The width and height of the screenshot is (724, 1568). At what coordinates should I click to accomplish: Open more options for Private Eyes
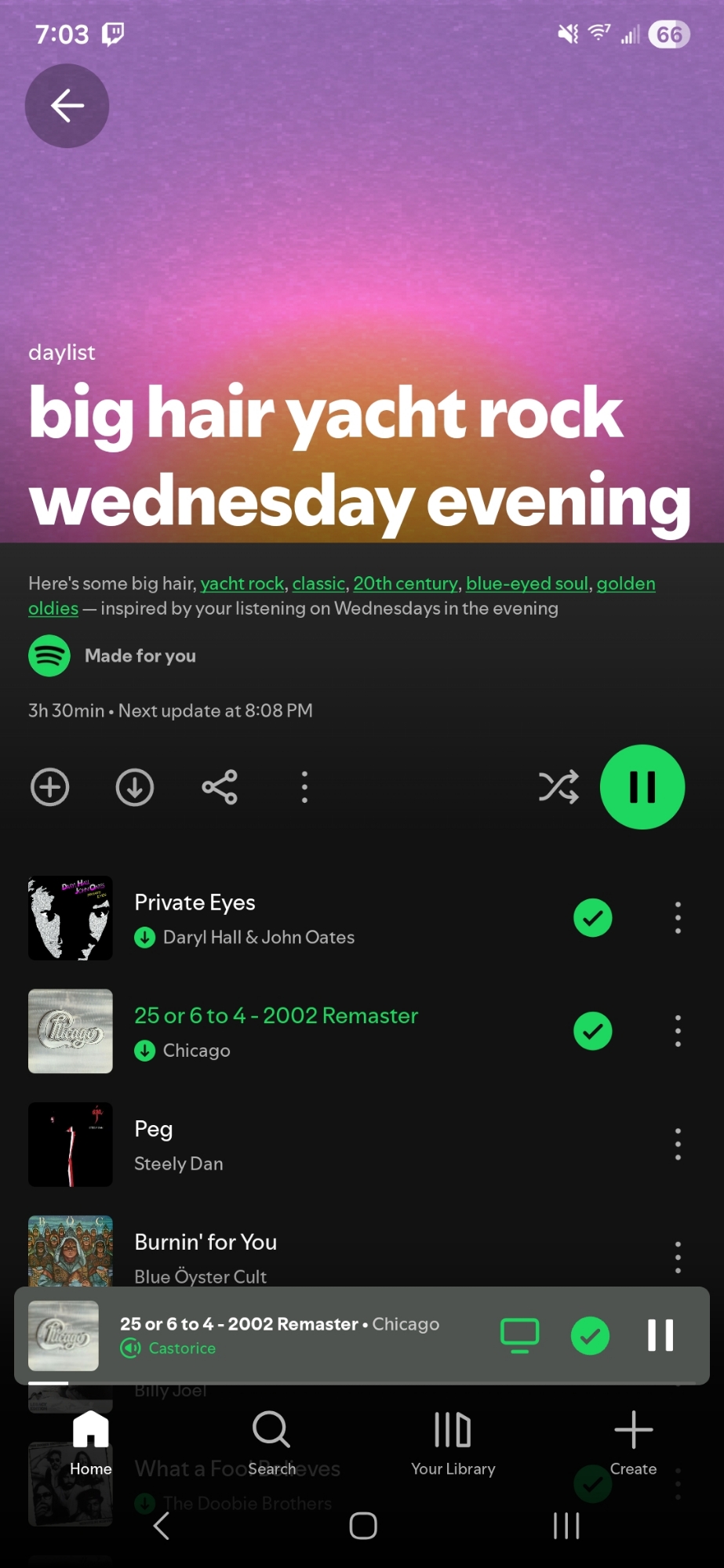pos(678,917)
